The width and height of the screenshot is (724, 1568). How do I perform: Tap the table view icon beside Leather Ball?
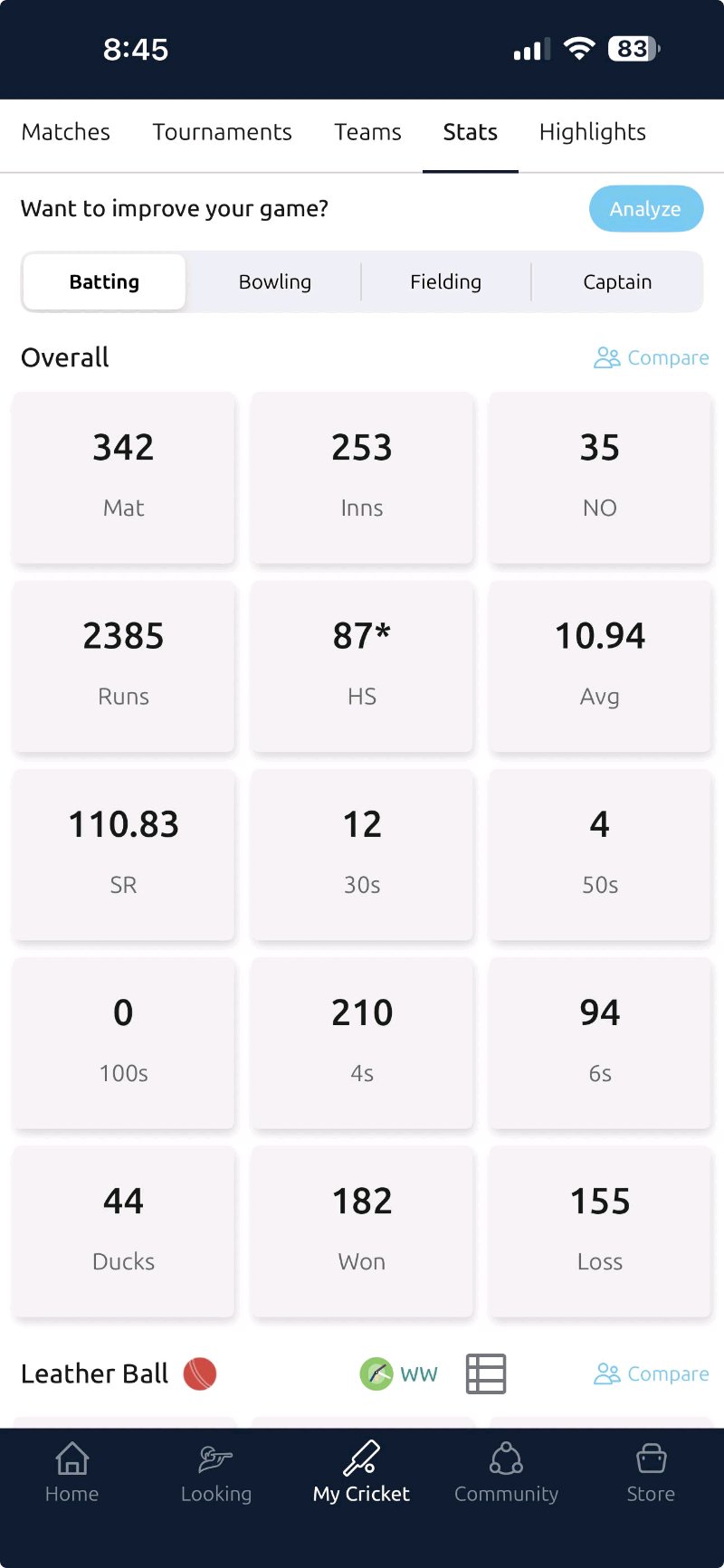coord(486,1374)
